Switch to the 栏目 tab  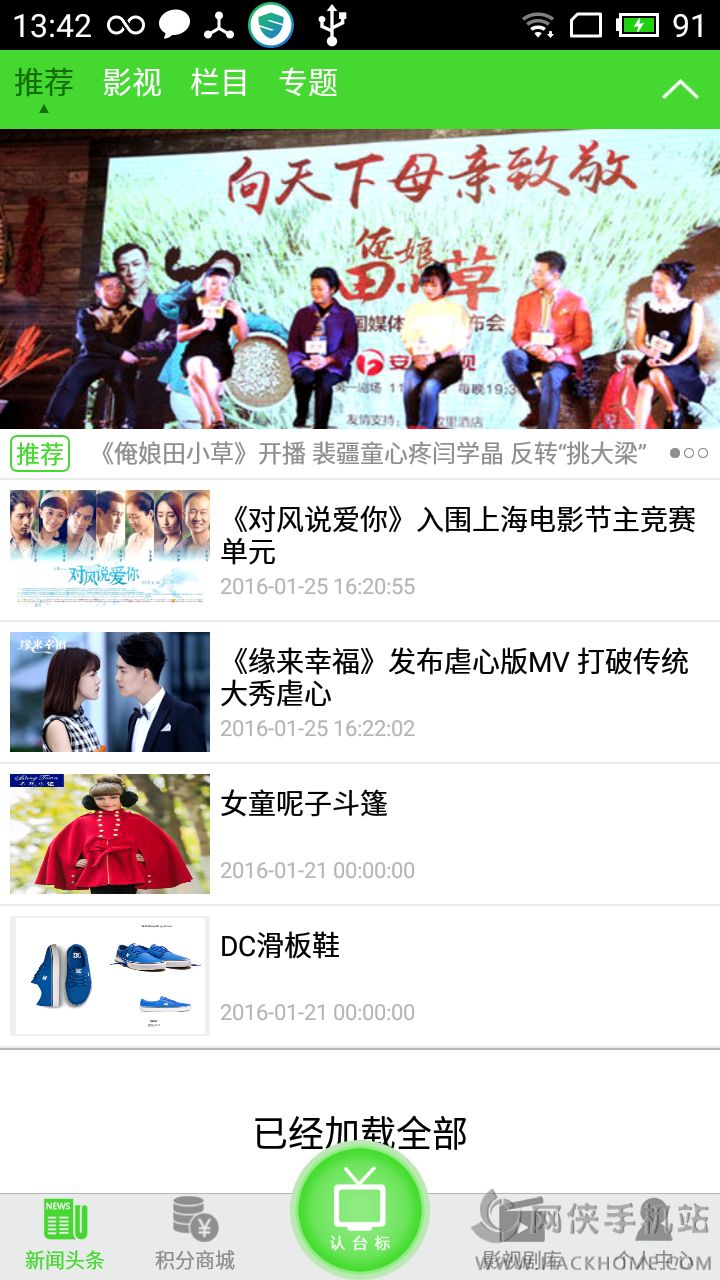coord(219,83)
